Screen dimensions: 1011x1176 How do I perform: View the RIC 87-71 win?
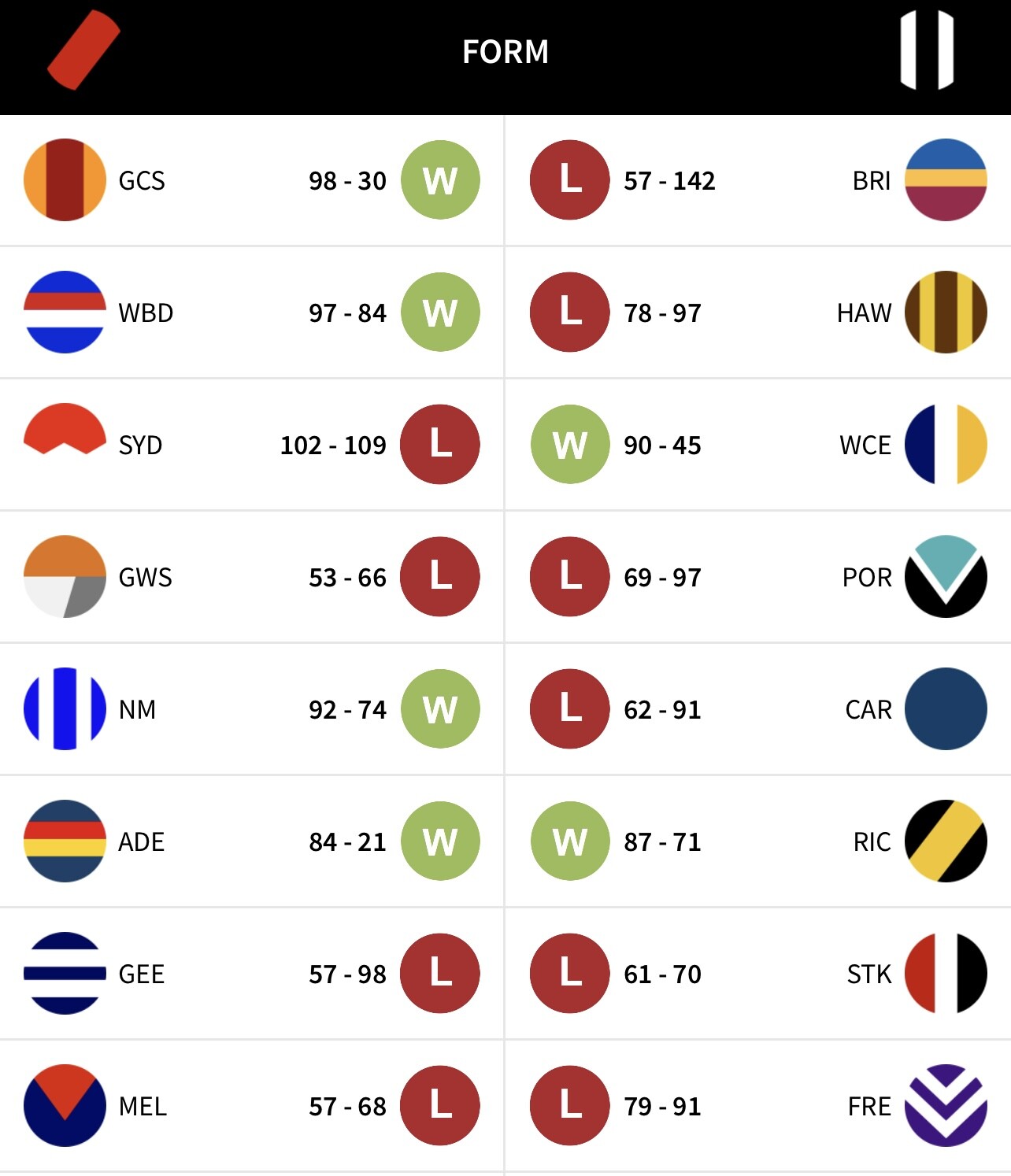(x=757, y=841)
